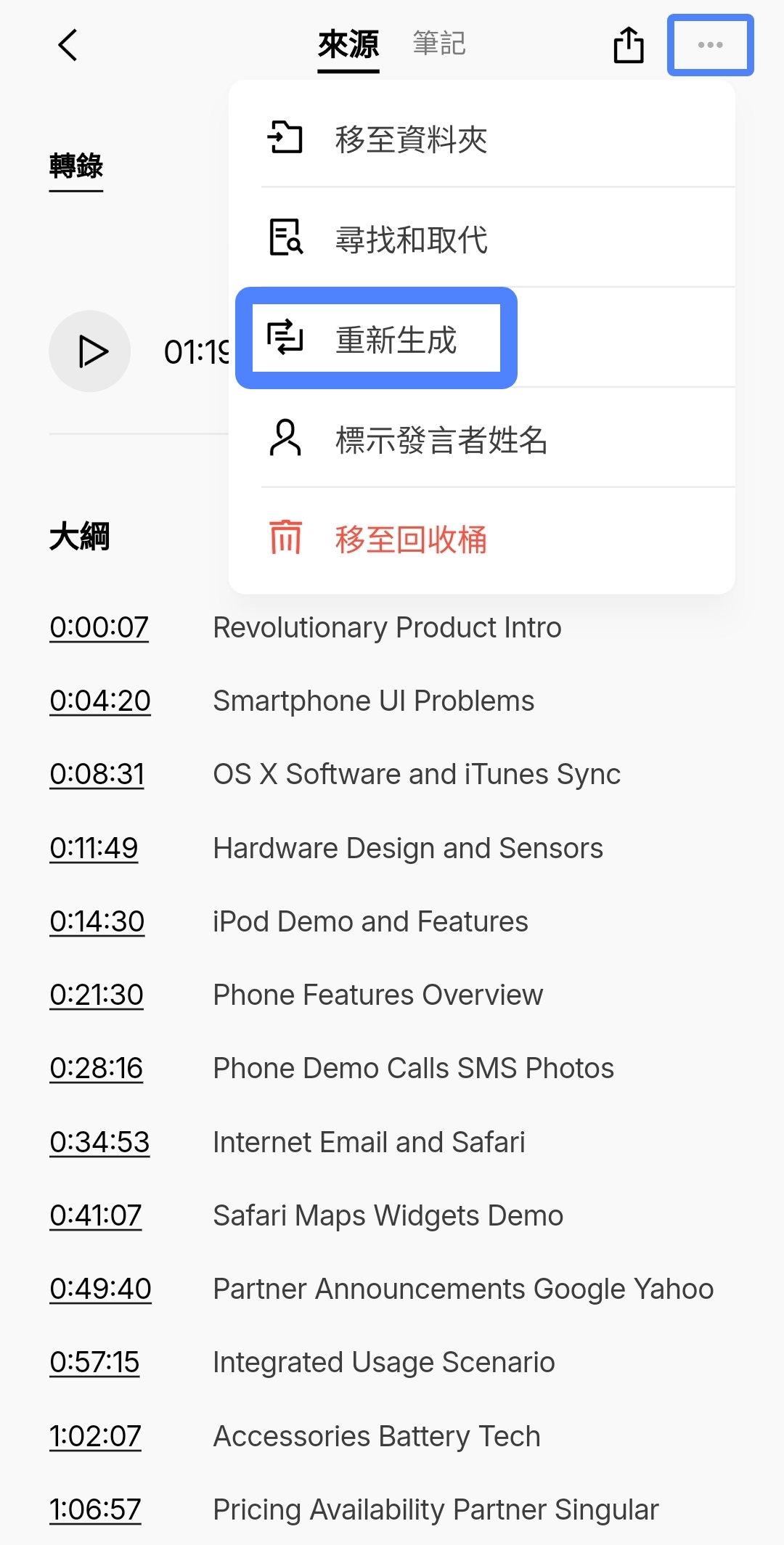Jump to timestamp 0:04:20

[100, 701]
